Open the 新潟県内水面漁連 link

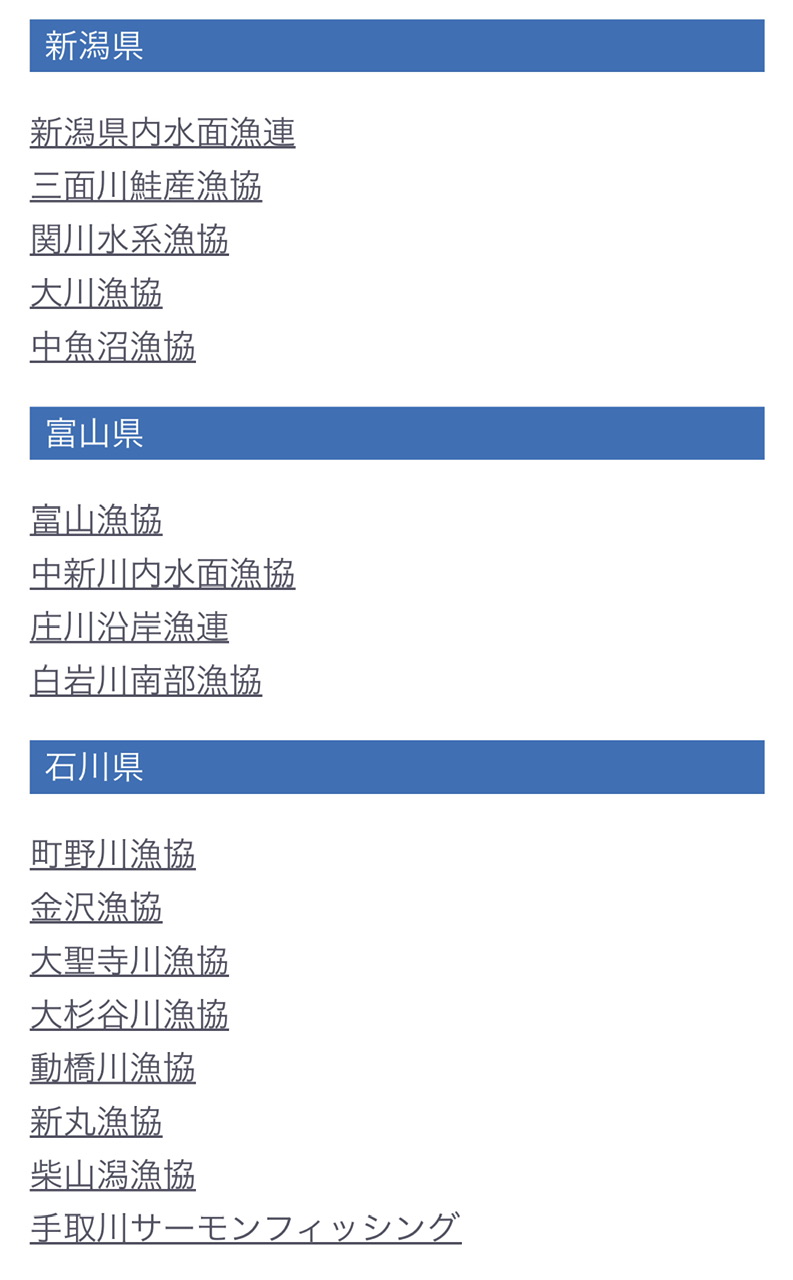(x=163, y=133)
